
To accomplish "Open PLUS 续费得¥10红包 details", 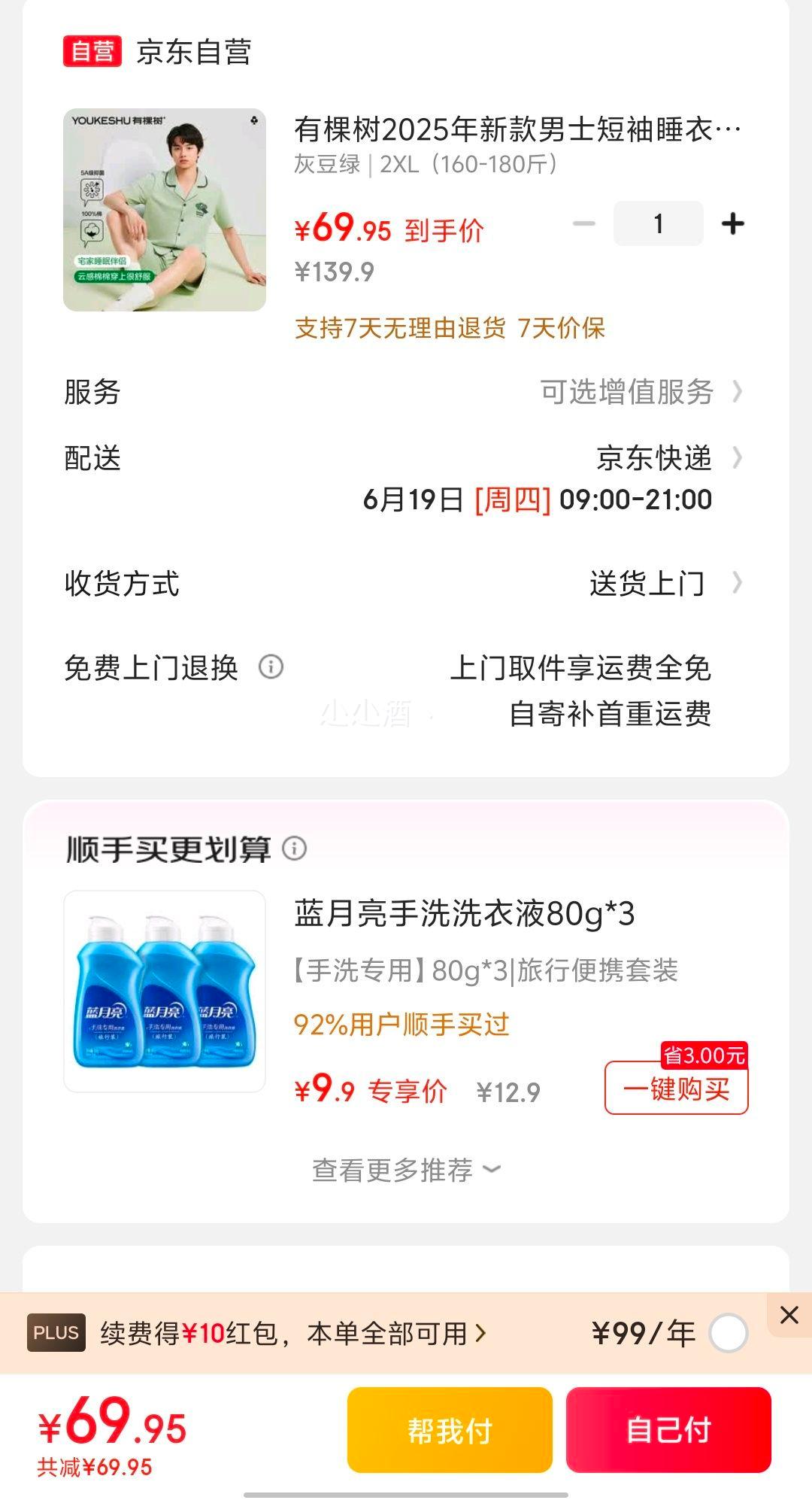I will coord(293,1334).
